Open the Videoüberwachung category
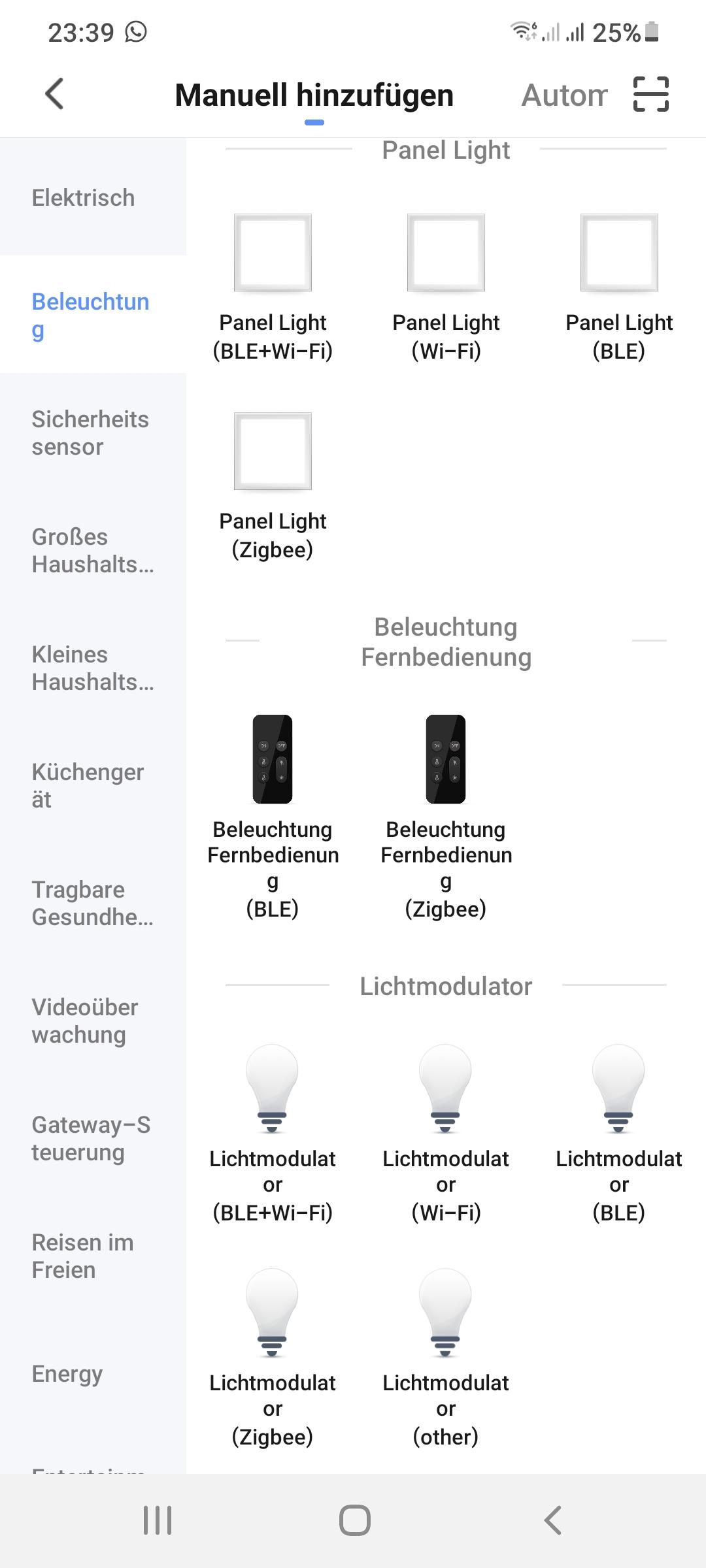Screen dimensions: 706x1568 tap(93, 1021)
